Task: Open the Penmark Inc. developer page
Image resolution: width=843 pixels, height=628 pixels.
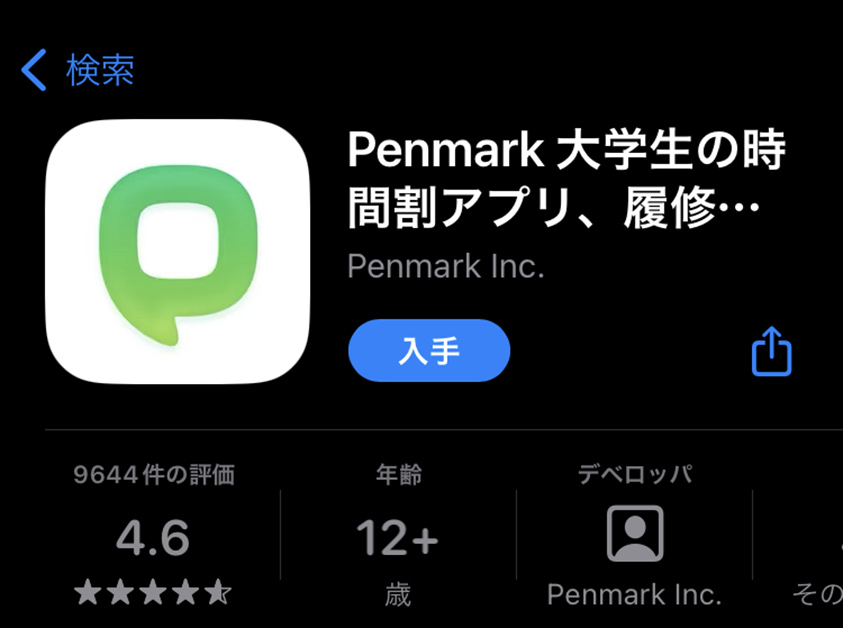Action: pos(634,537)
